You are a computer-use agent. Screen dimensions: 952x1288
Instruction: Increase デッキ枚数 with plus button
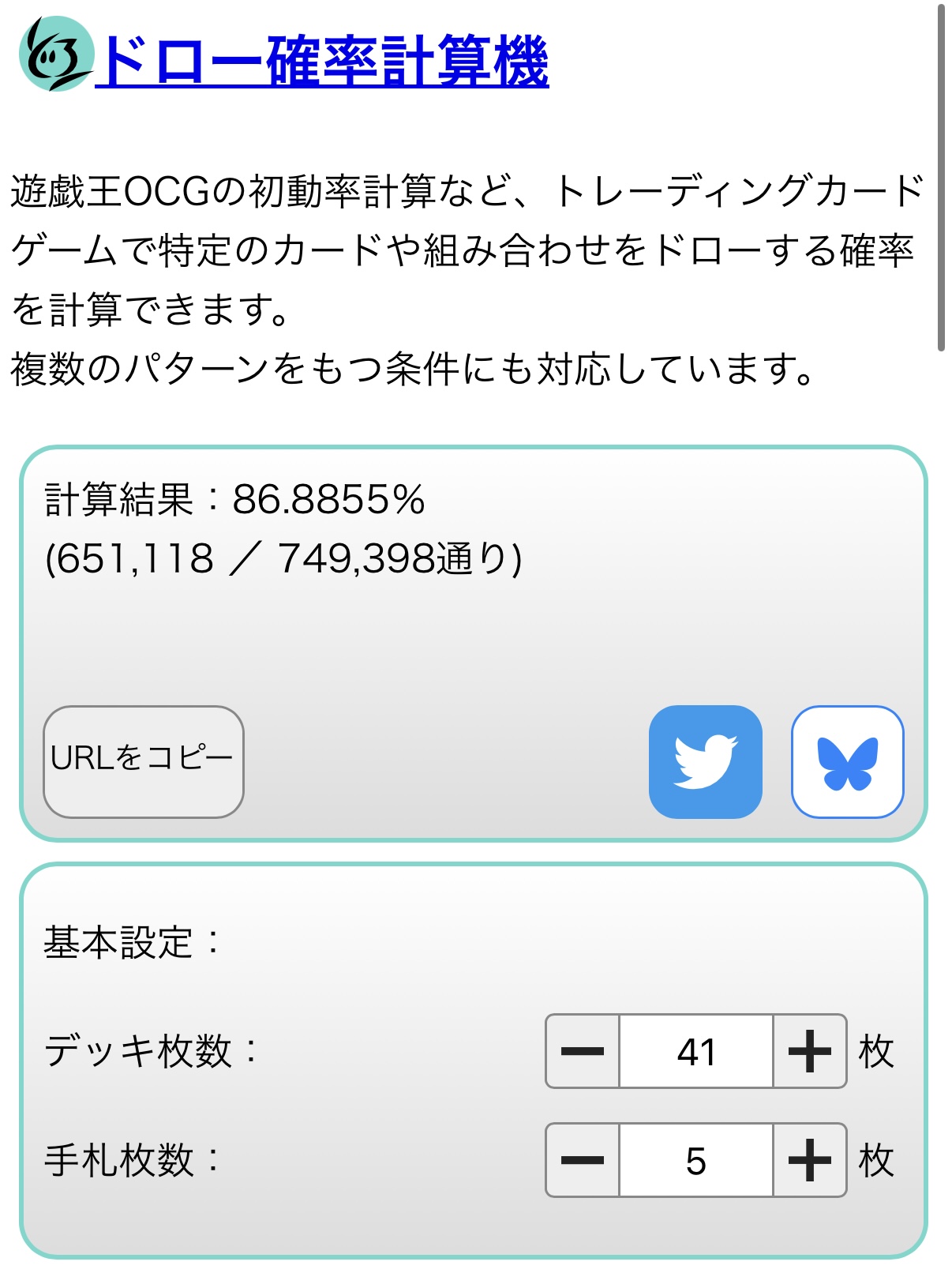pos(809,1051)
